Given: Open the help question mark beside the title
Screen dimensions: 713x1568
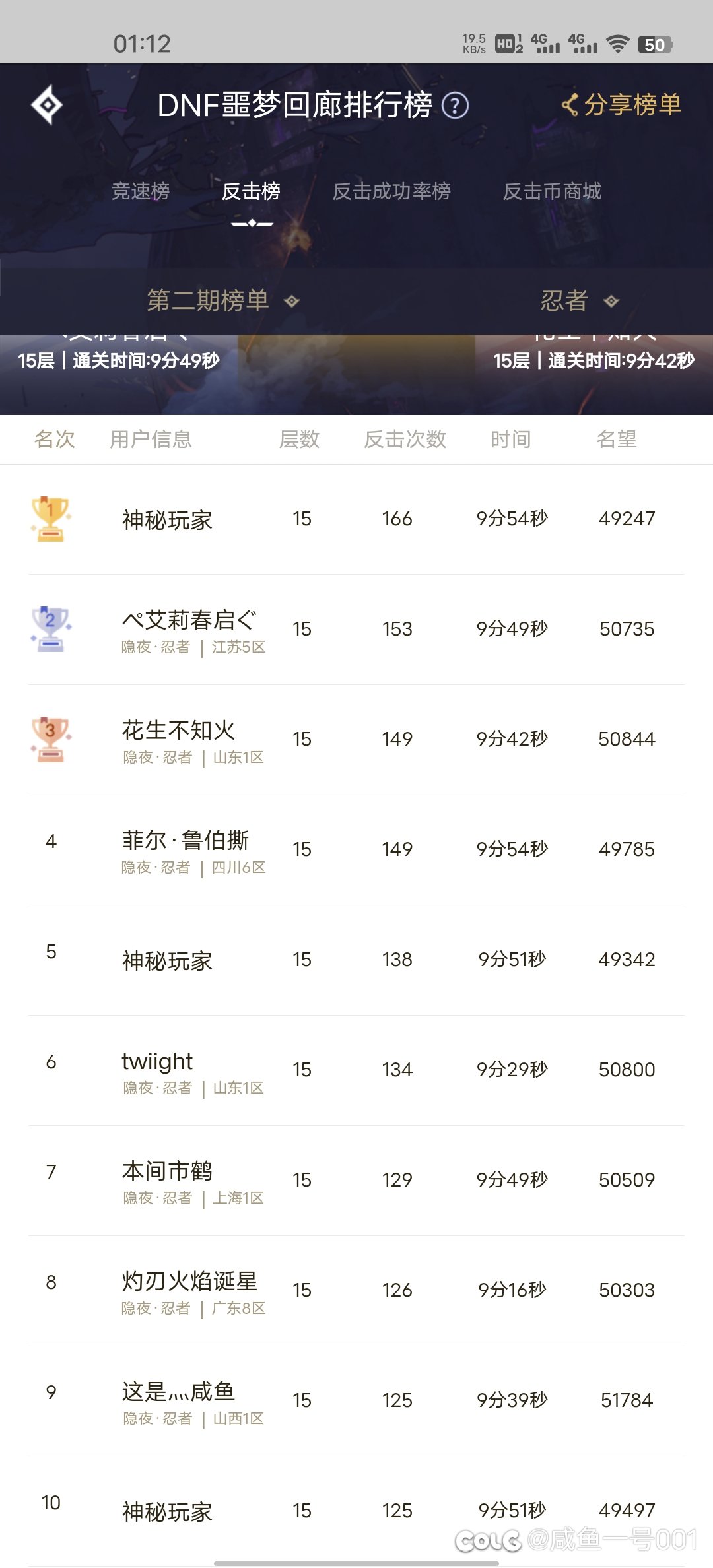Looking at the screenshot, I should click(x=455, y=105).
